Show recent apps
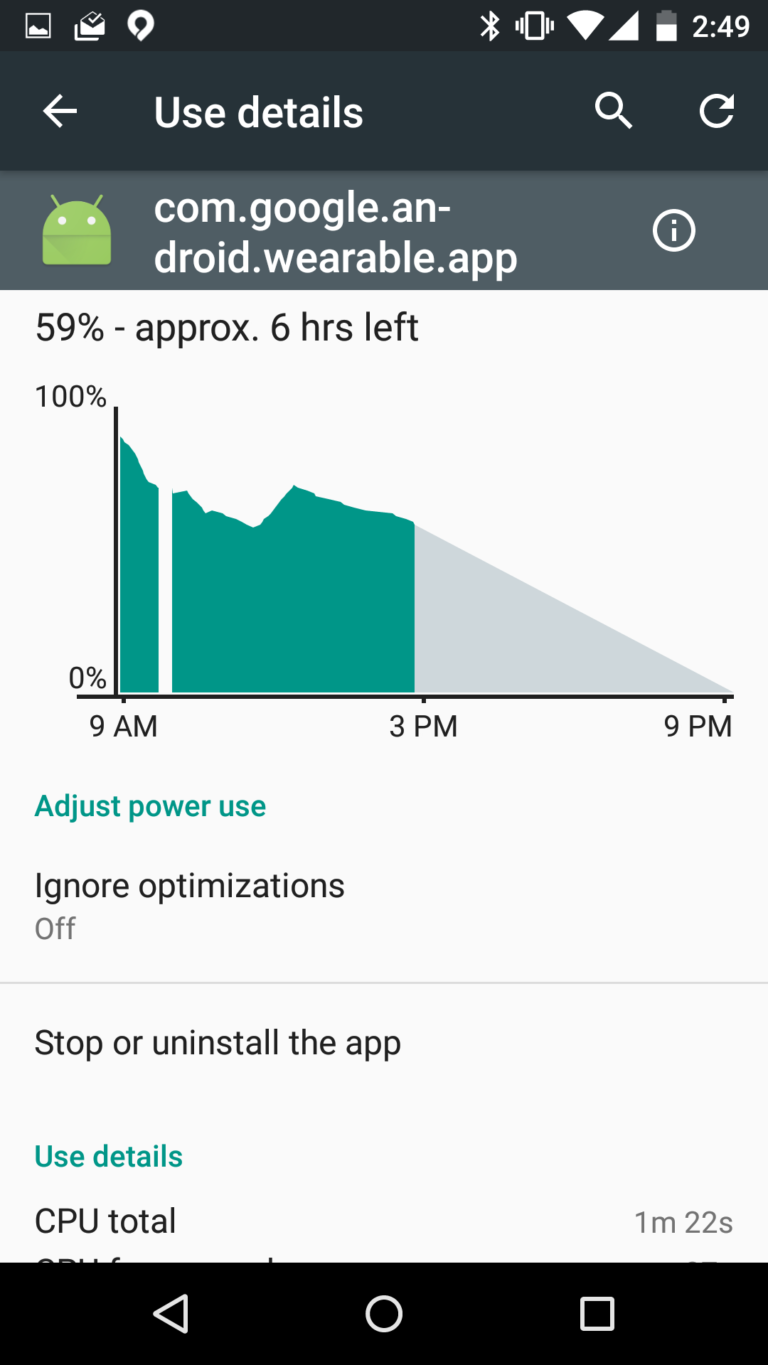The height and width of the screenshot is (1365, 768). [x=597, y=1313]
